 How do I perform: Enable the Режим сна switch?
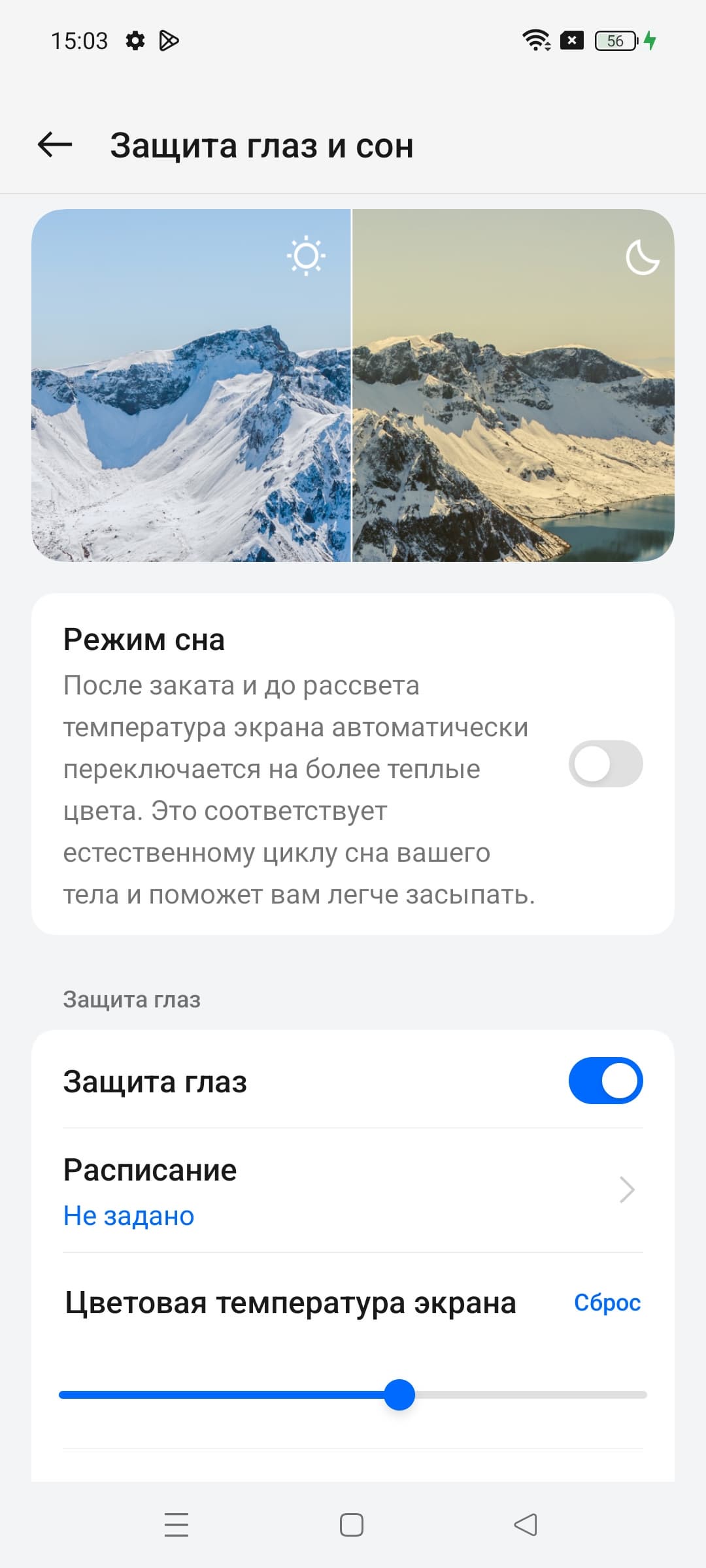[605, 764]
